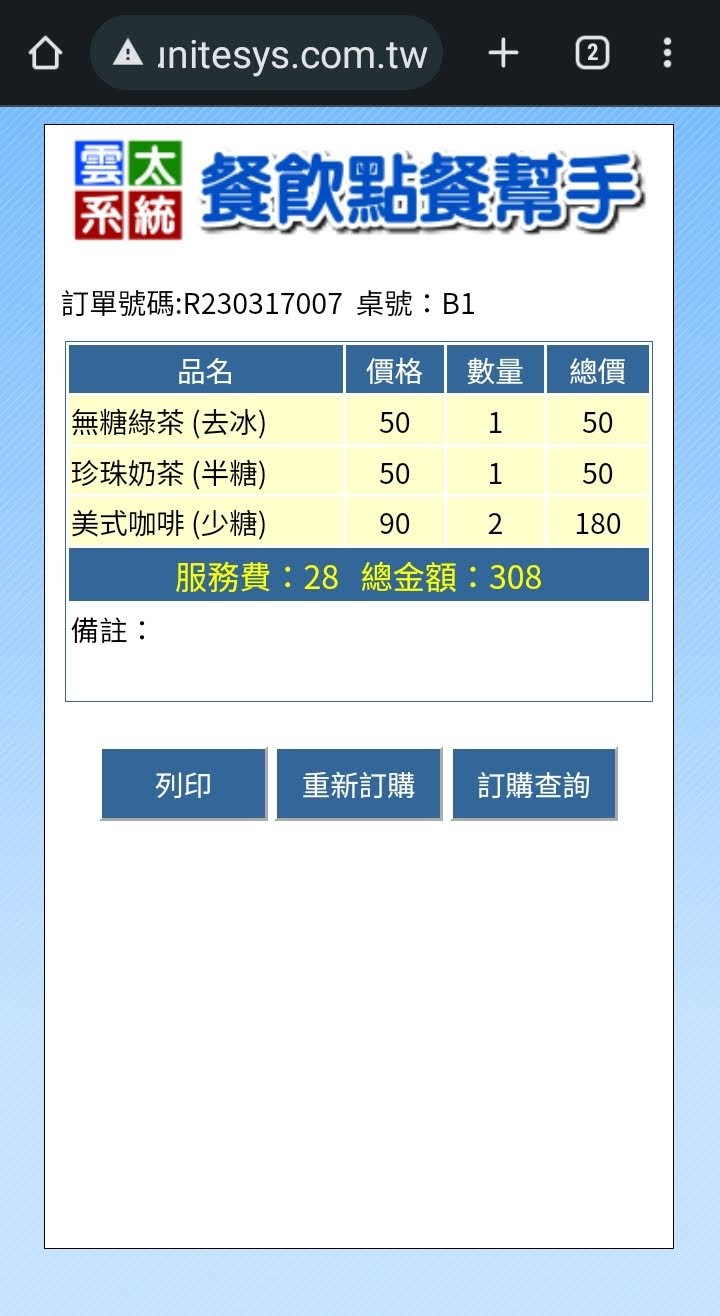Tap the browser home icon
Image resolution: width=720 pixels, height=1316 pixels.
tap(45, 53)
